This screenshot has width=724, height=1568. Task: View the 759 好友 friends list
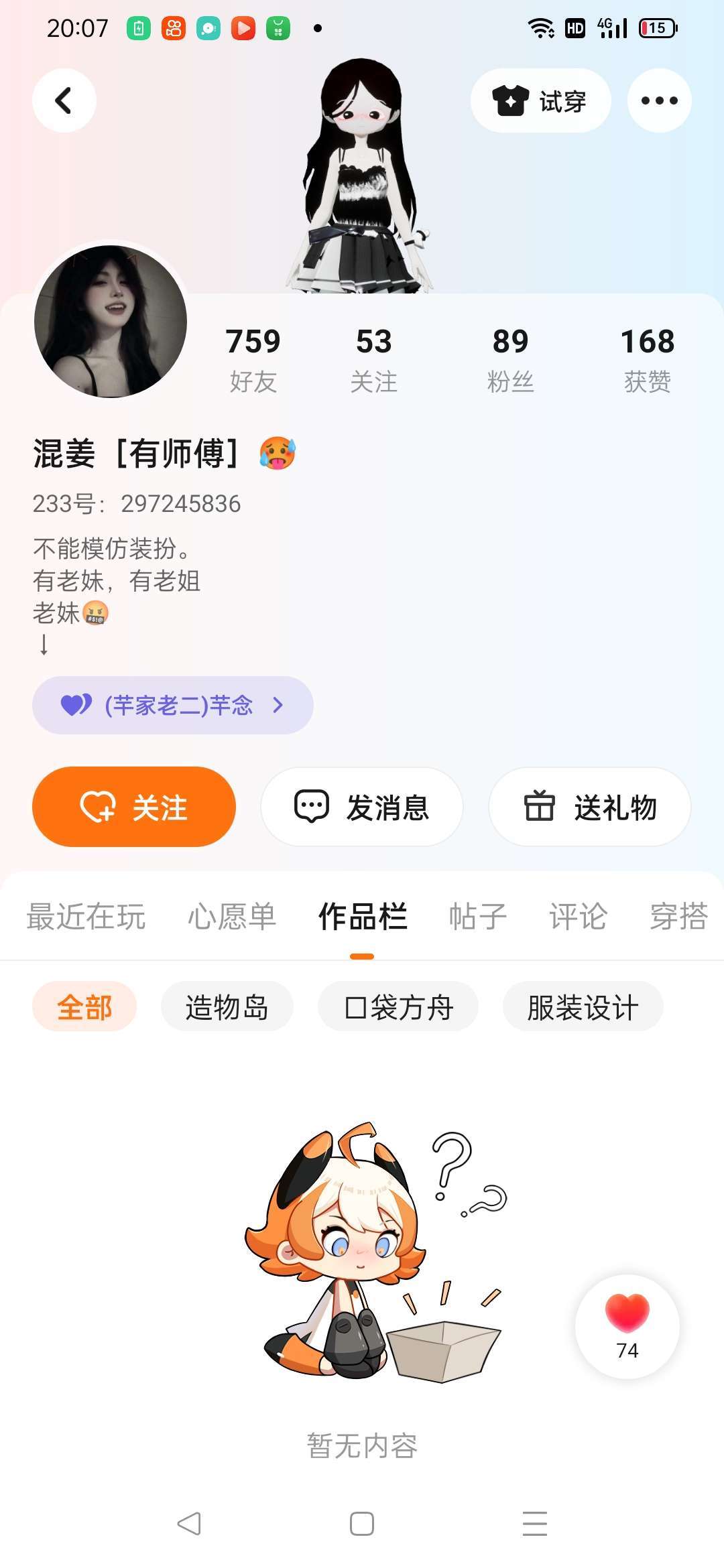pos(253,358)
